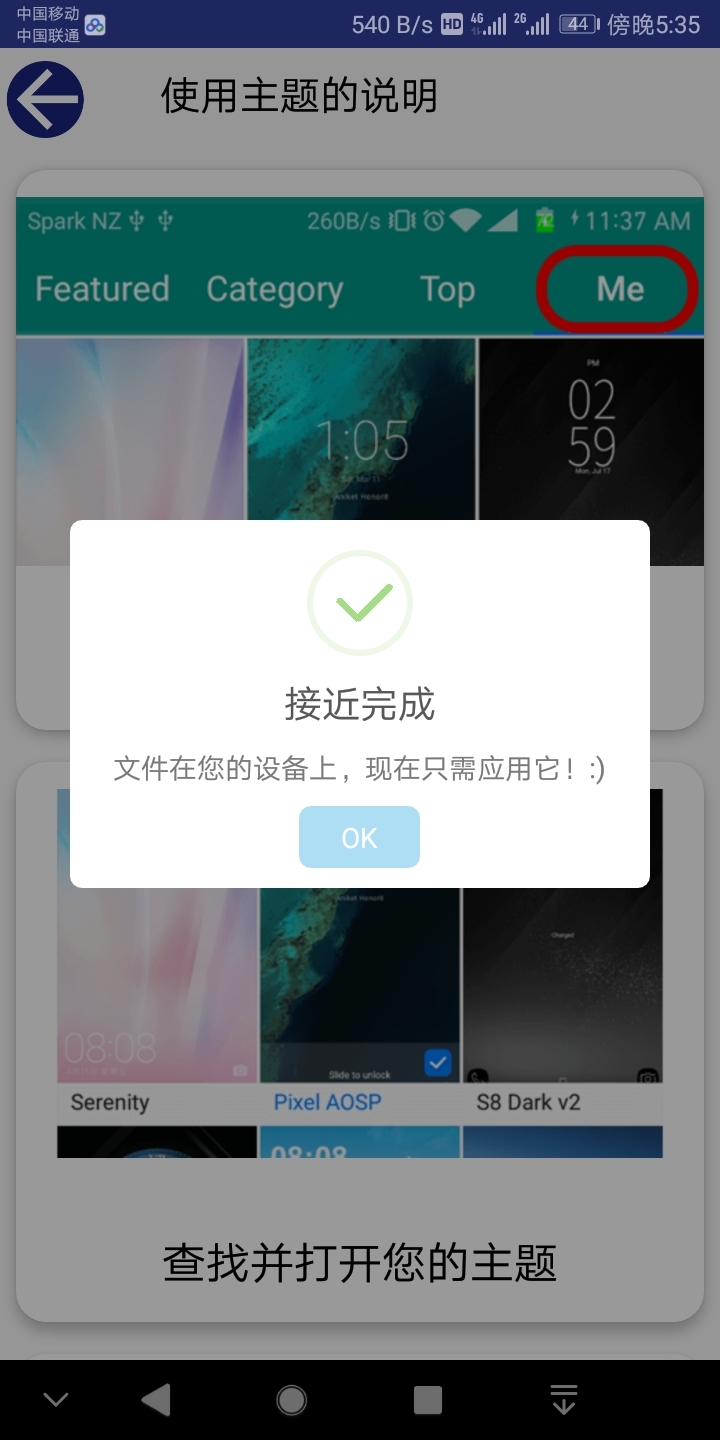Go to the home screen
Image resolution: width=720 pixels, height=1440 pixels.
coord(292,1400)
